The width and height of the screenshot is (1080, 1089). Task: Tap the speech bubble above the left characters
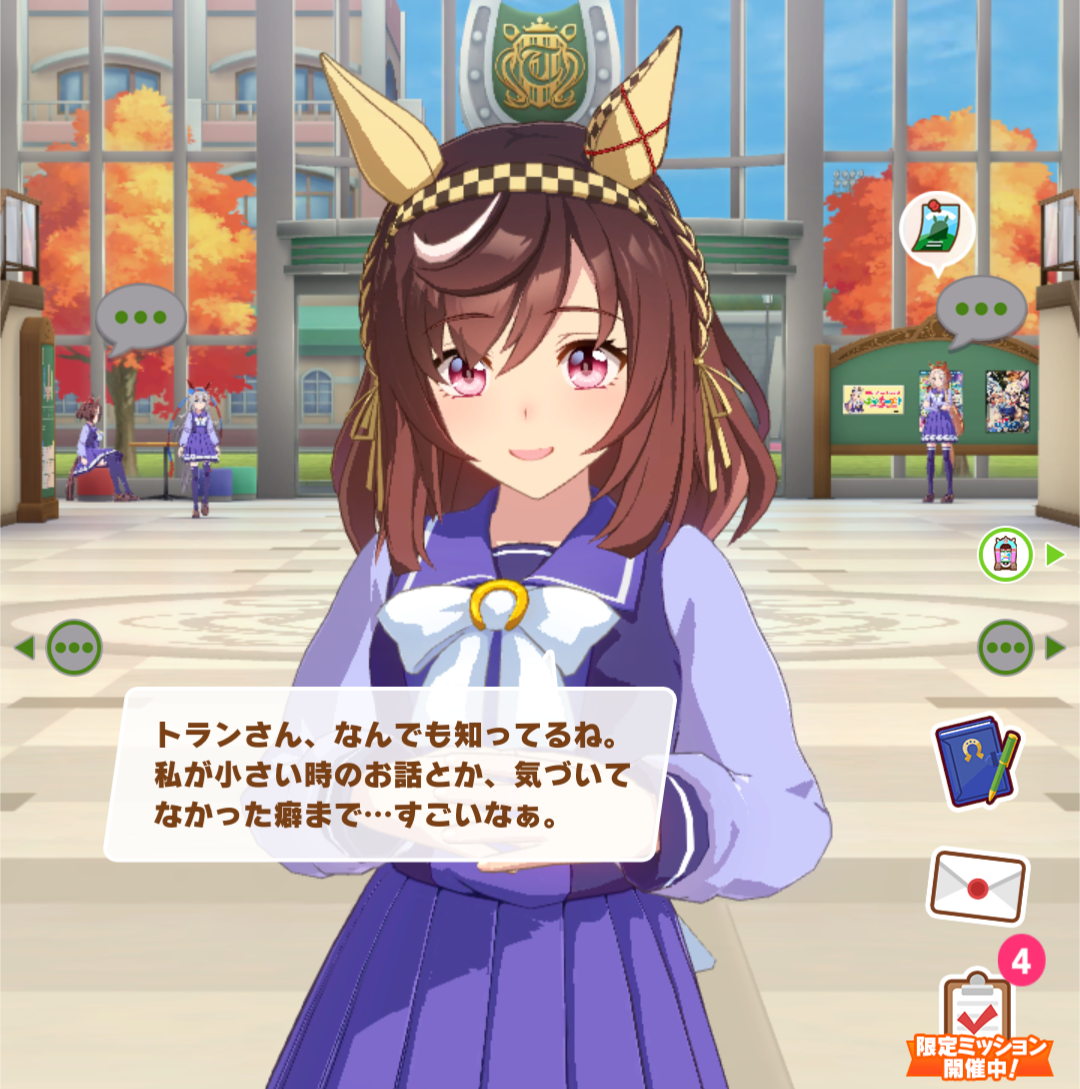pyautogui.click(x=140, y=319)
